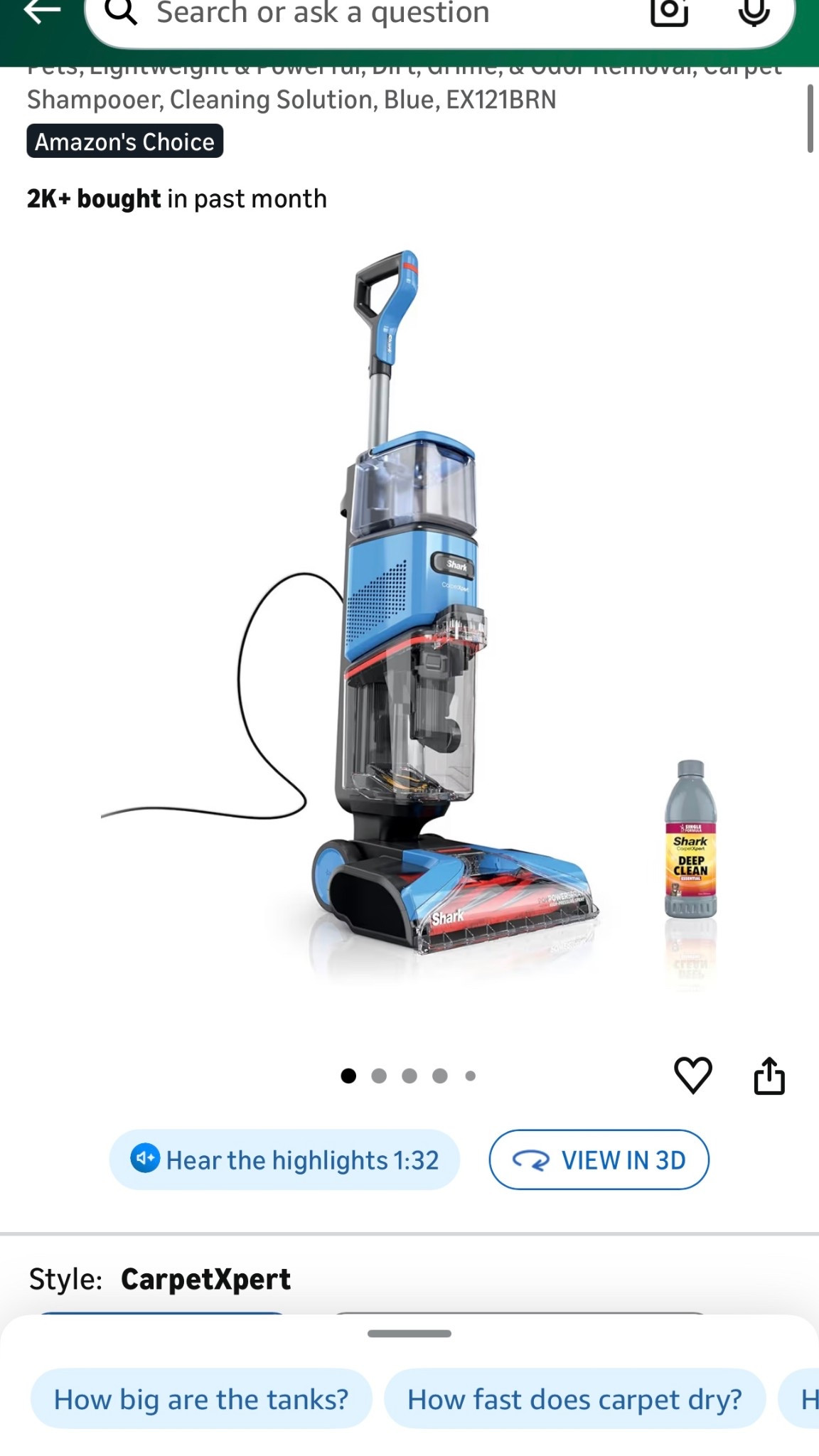Image resolution: width=819 pixels, height=1456 pixels.
Task: Open VIEW IN 3D
Action: point(599,1160)
